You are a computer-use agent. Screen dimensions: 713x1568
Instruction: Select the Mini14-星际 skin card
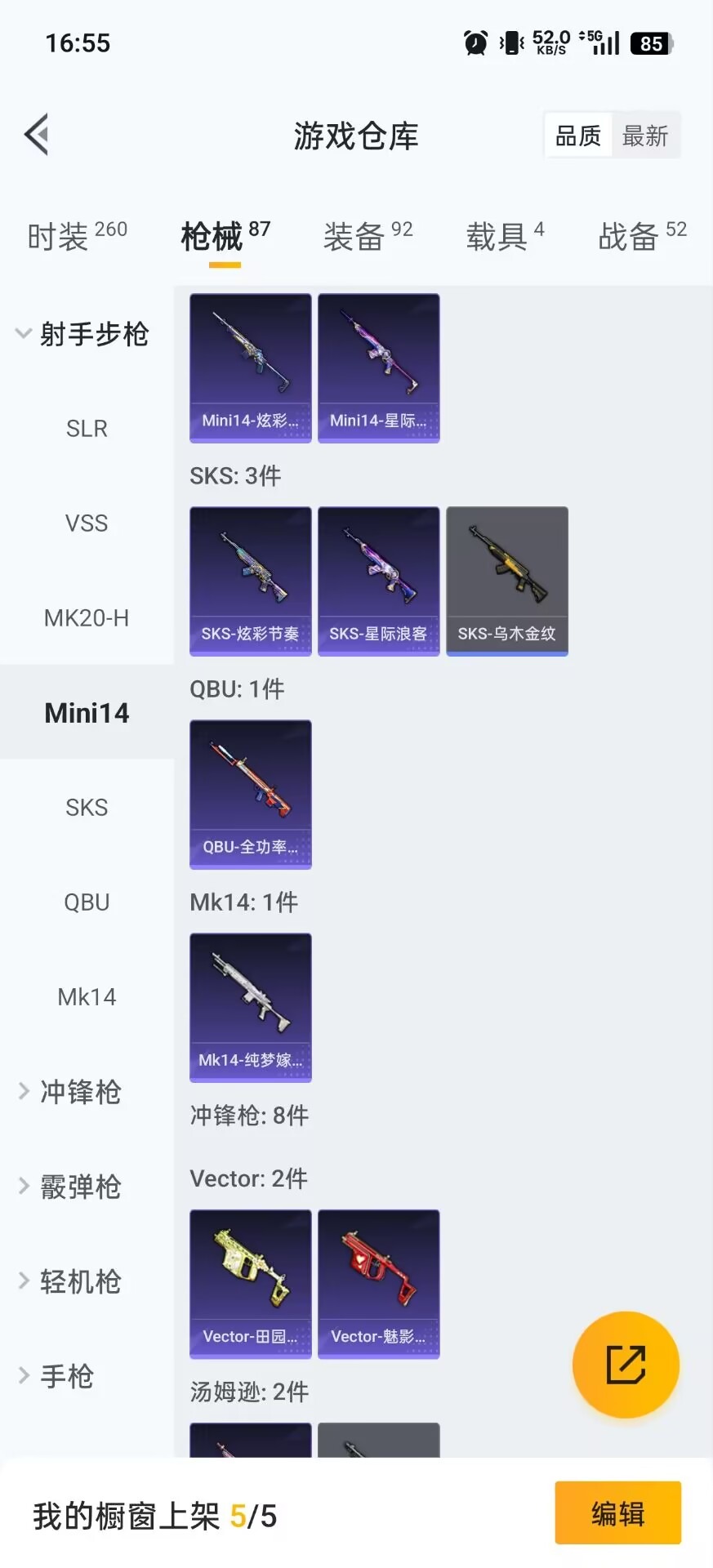coord(378,367)
